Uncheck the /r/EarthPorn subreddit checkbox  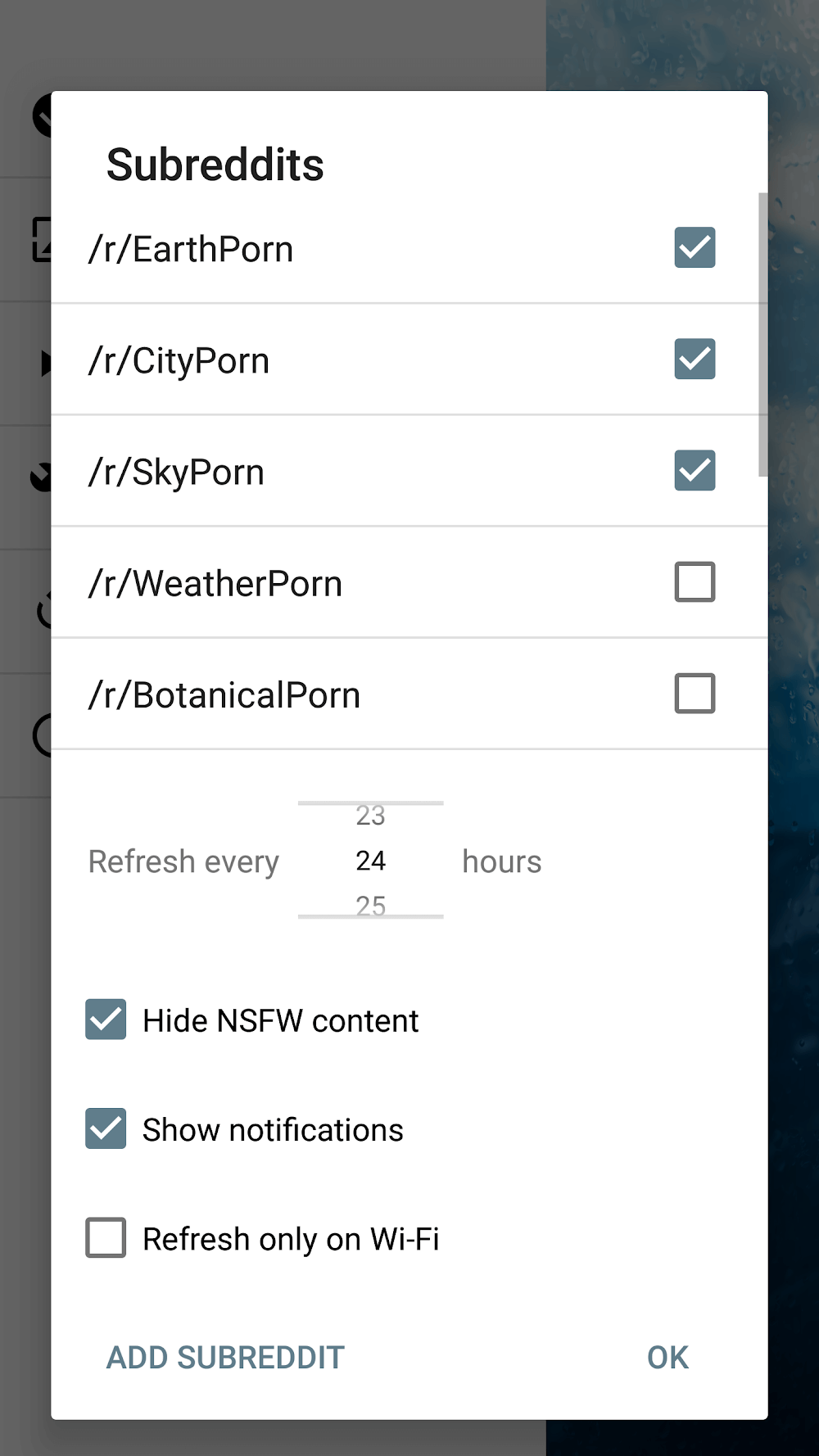(695, 247)
